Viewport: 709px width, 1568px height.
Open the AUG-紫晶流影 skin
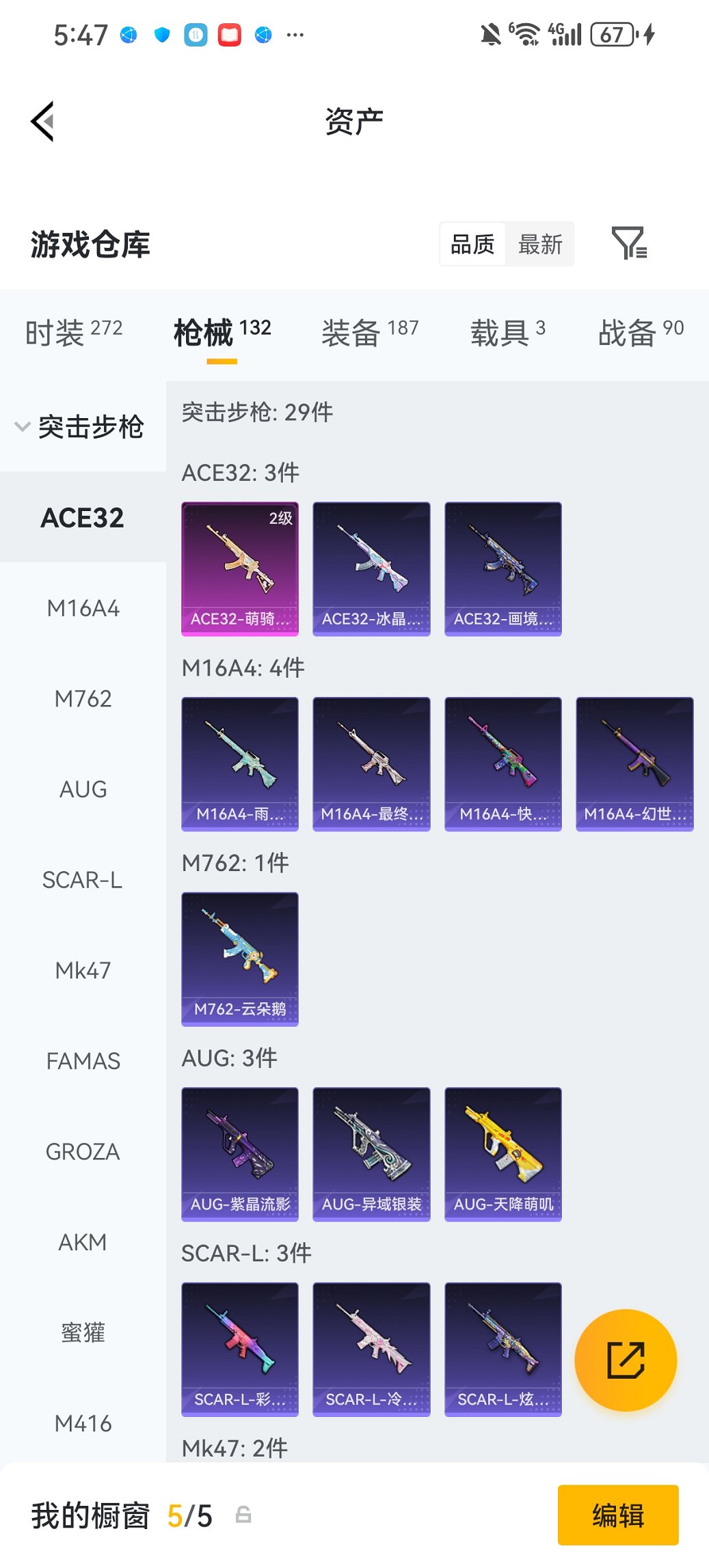[x=240, y=1154]
